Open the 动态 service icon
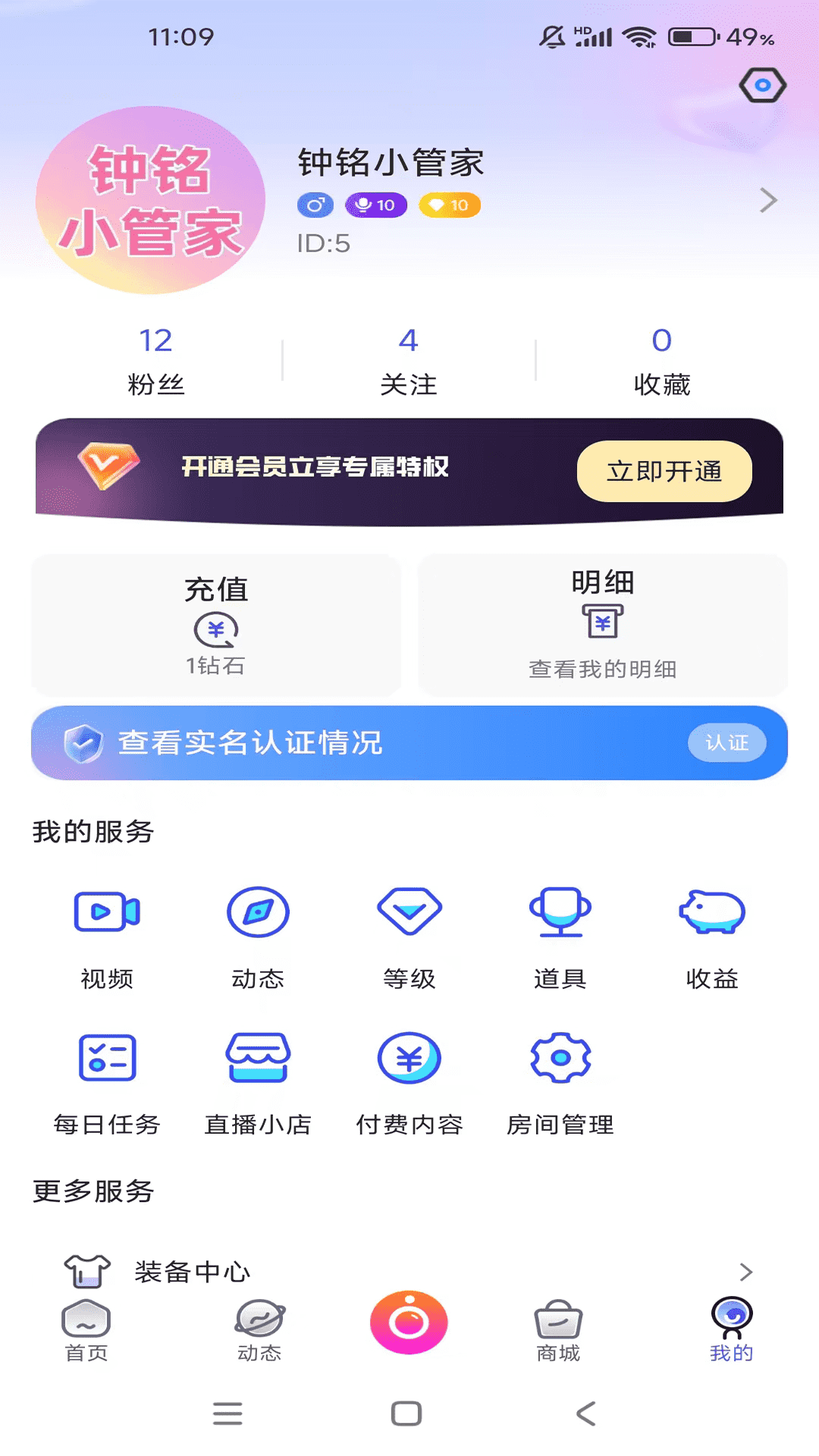Screen dimensions: 819x1456 pyautogui.click(x=258, y=914)
